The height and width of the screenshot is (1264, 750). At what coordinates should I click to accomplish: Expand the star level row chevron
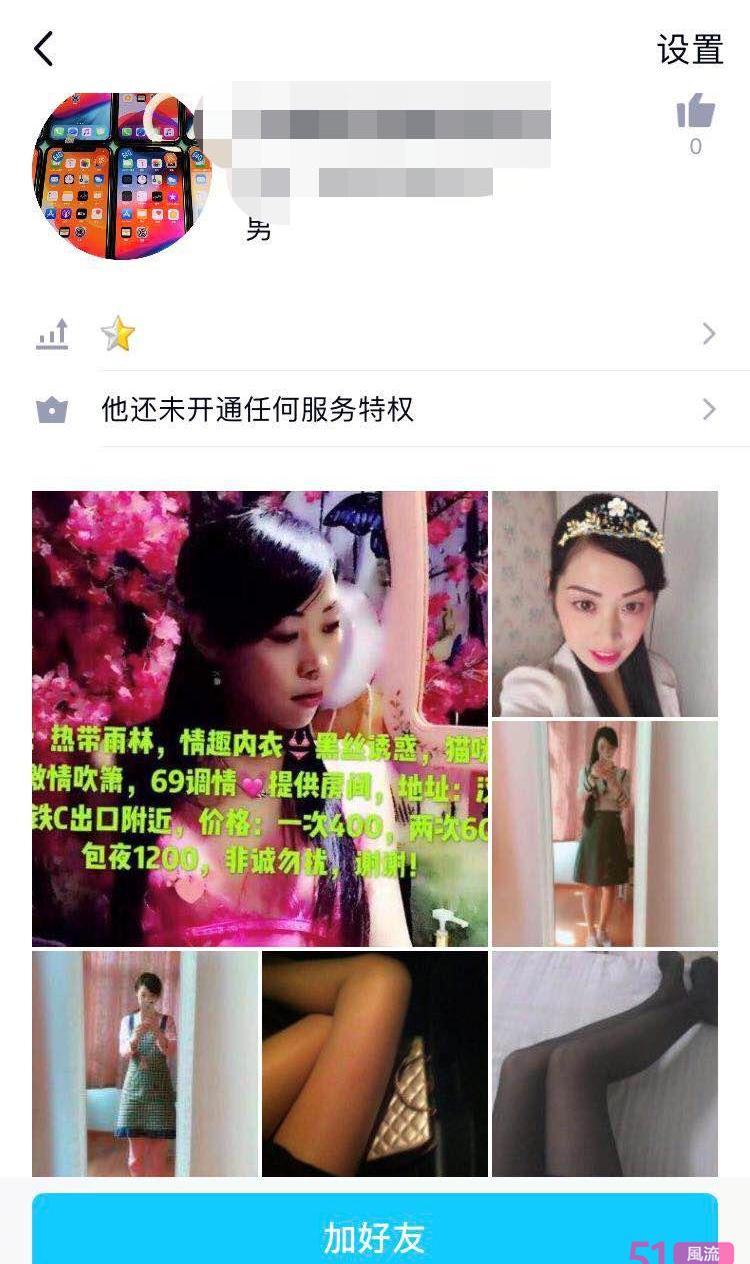[709, 333]
